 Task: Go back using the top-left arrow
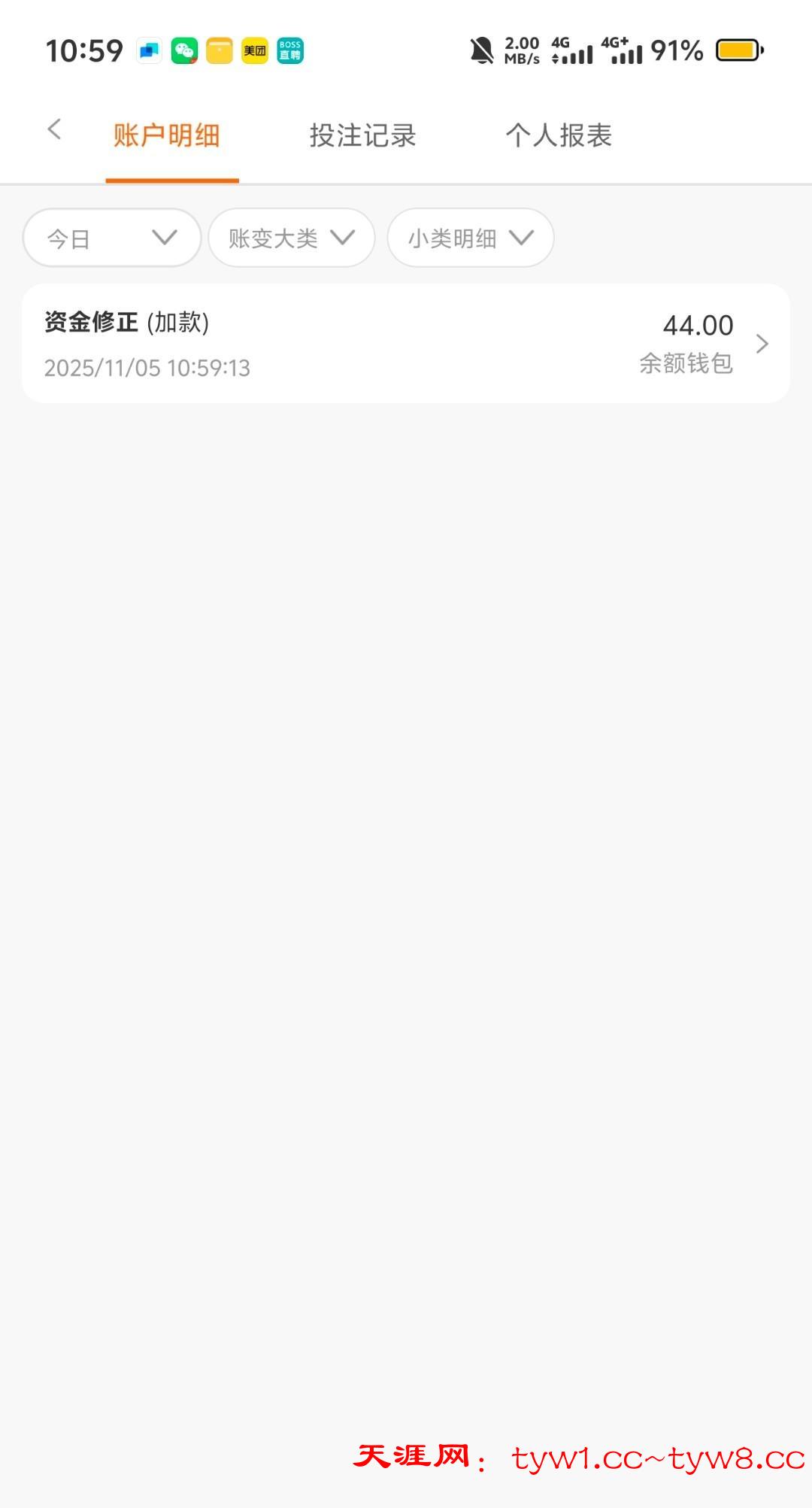click(54, 130)
